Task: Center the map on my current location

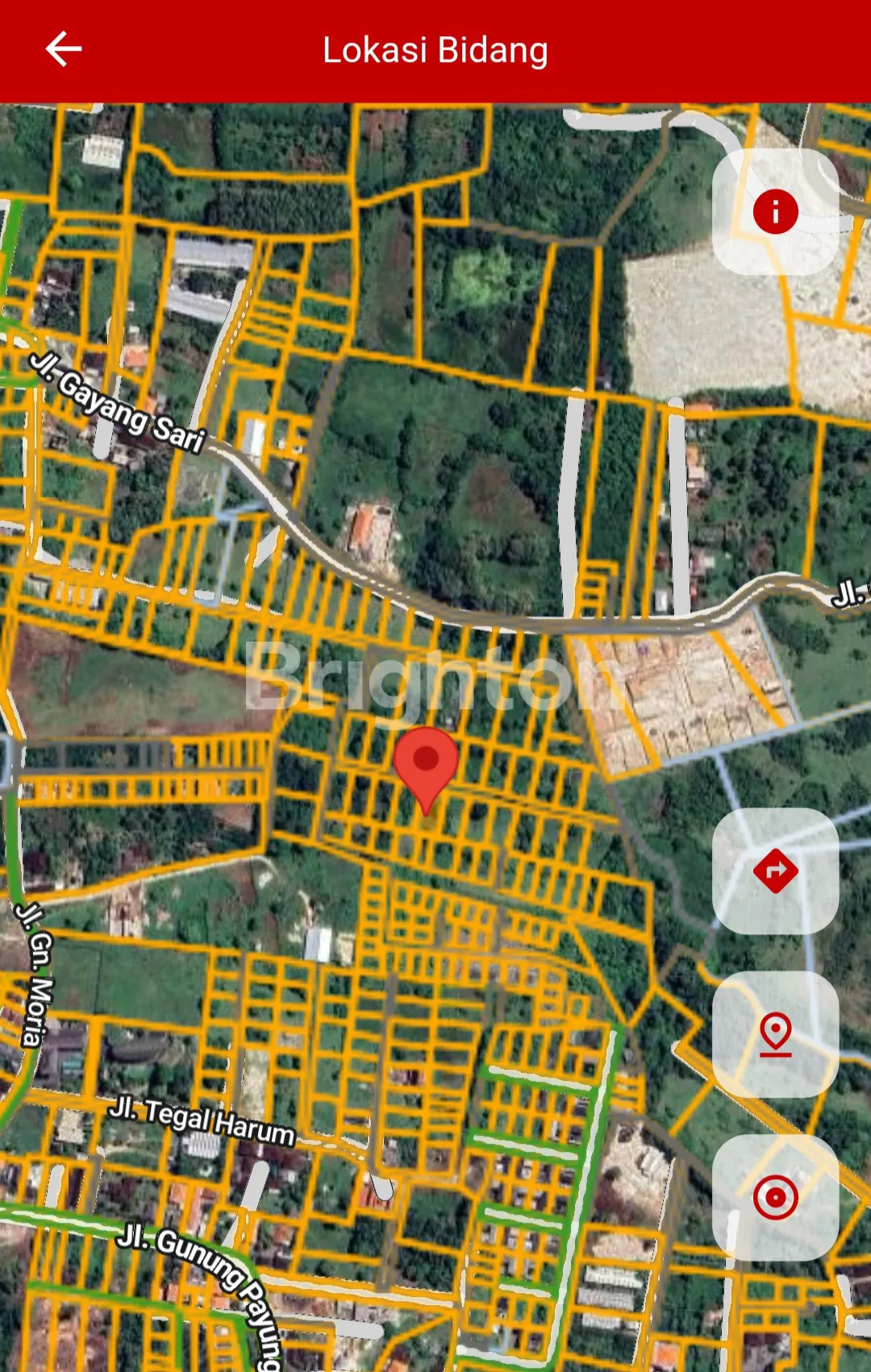Action: (x=775, y=1197)
